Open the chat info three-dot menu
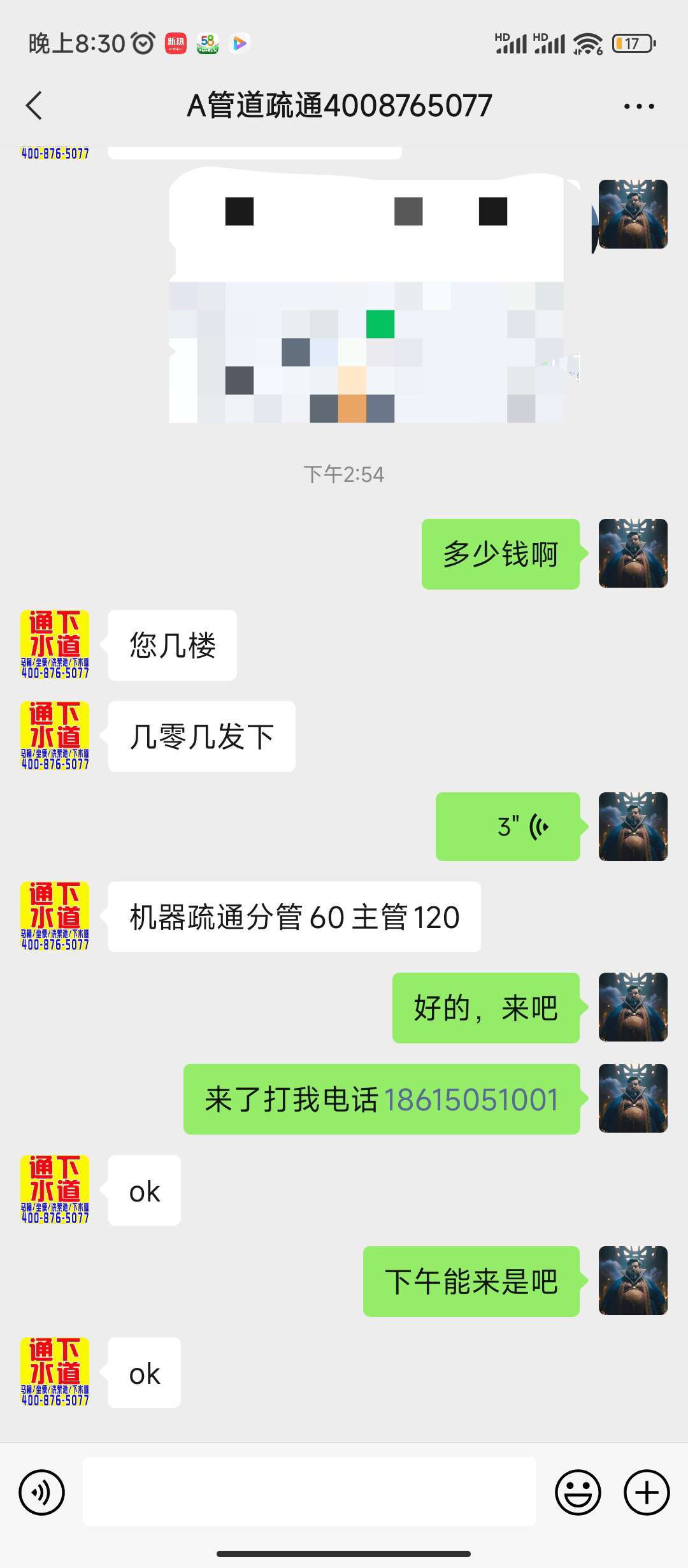The image size is (688, 1568). [x=639, y=106]
